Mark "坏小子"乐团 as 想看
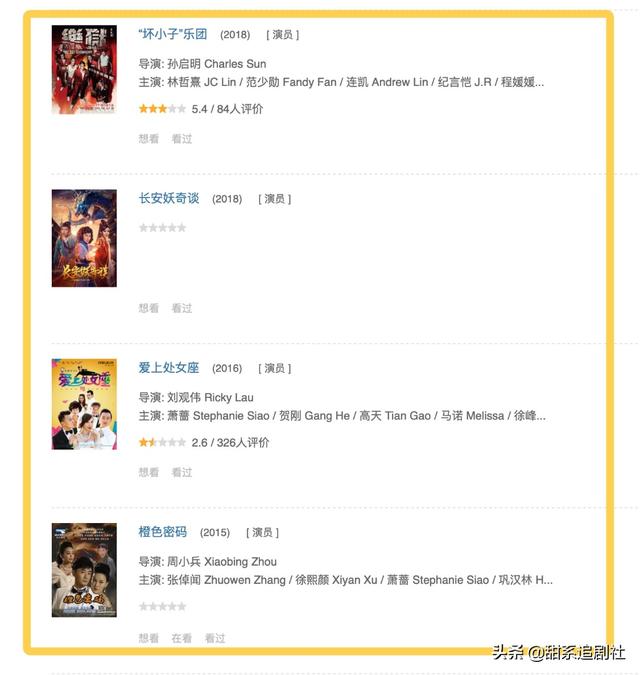Screen dimensions: 640x675 149,139
